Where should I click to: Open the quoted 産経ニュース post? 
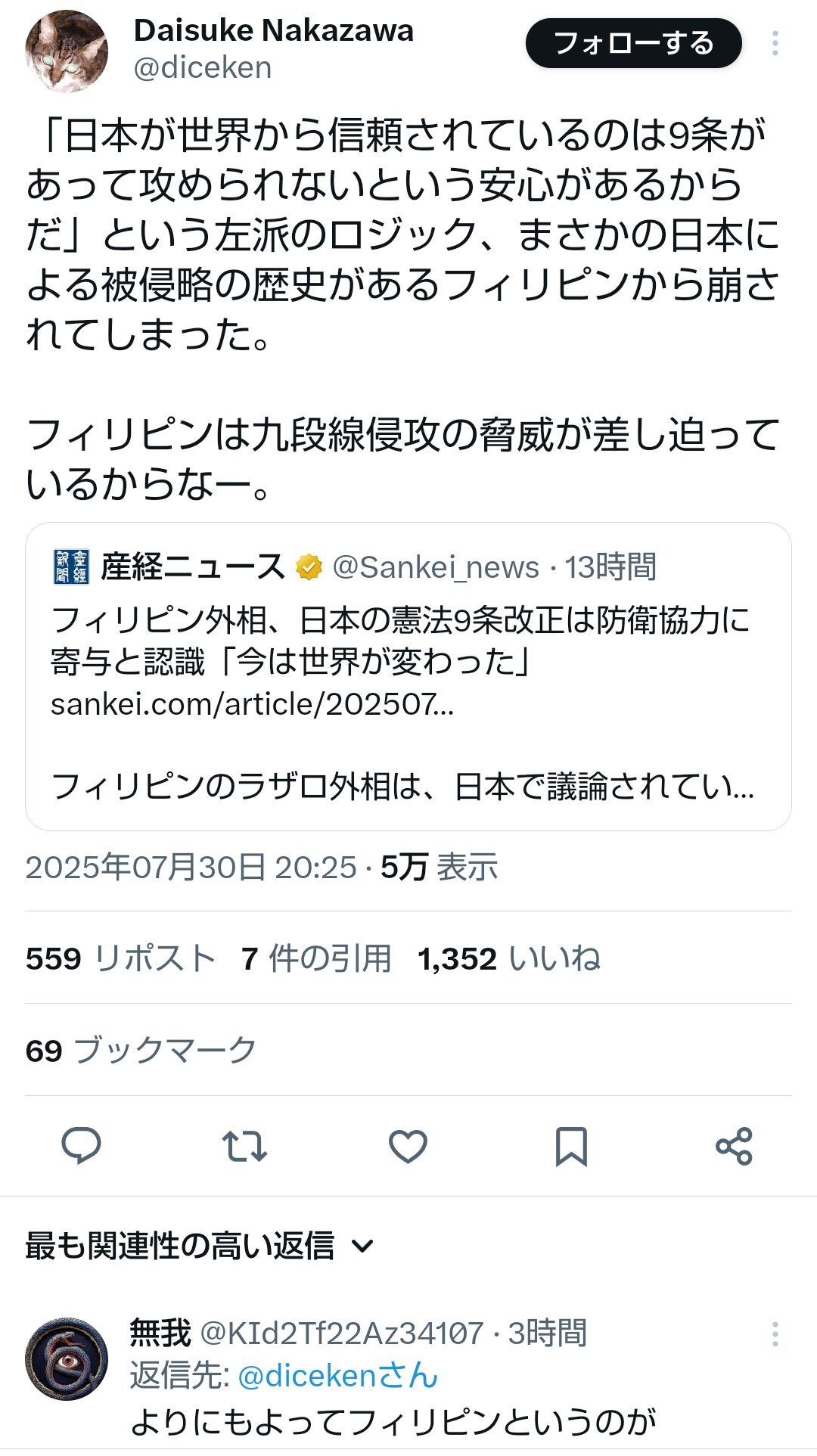(x=408, y=676)
